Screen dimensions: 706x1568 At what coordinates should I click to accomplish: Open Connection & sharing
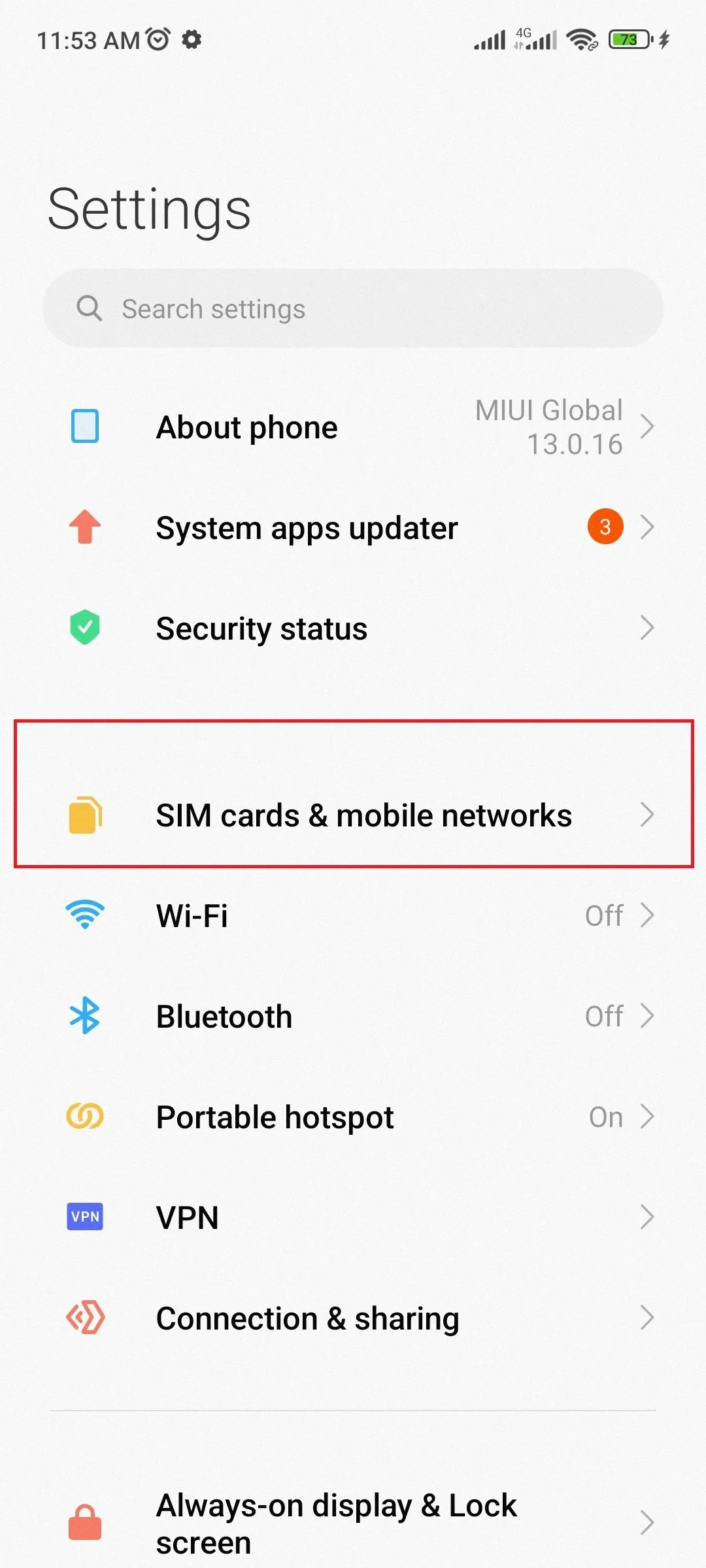[353, 1318]
